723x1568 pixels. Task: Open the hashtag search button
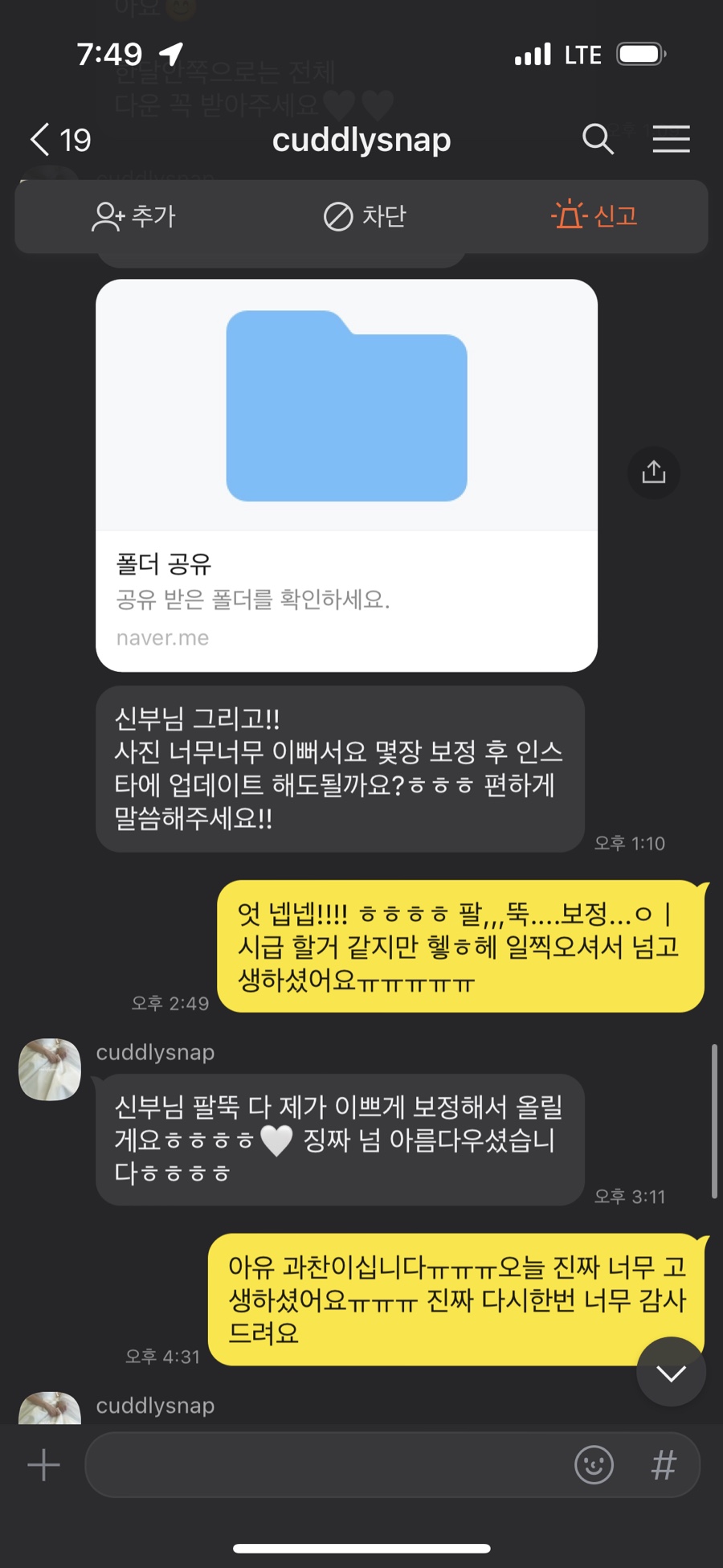664,1465
